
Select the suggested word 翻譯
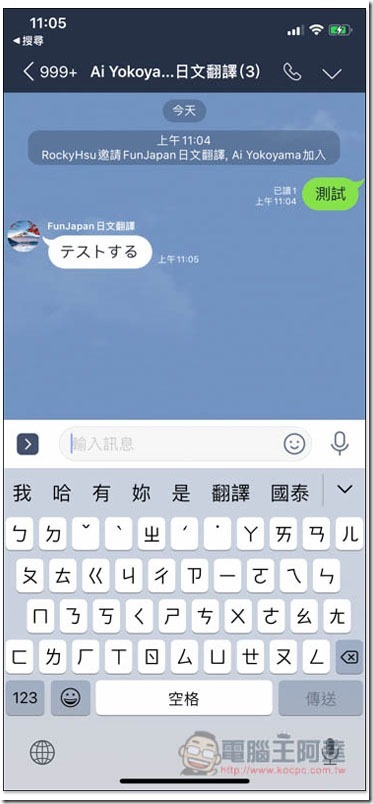[230, 493]
